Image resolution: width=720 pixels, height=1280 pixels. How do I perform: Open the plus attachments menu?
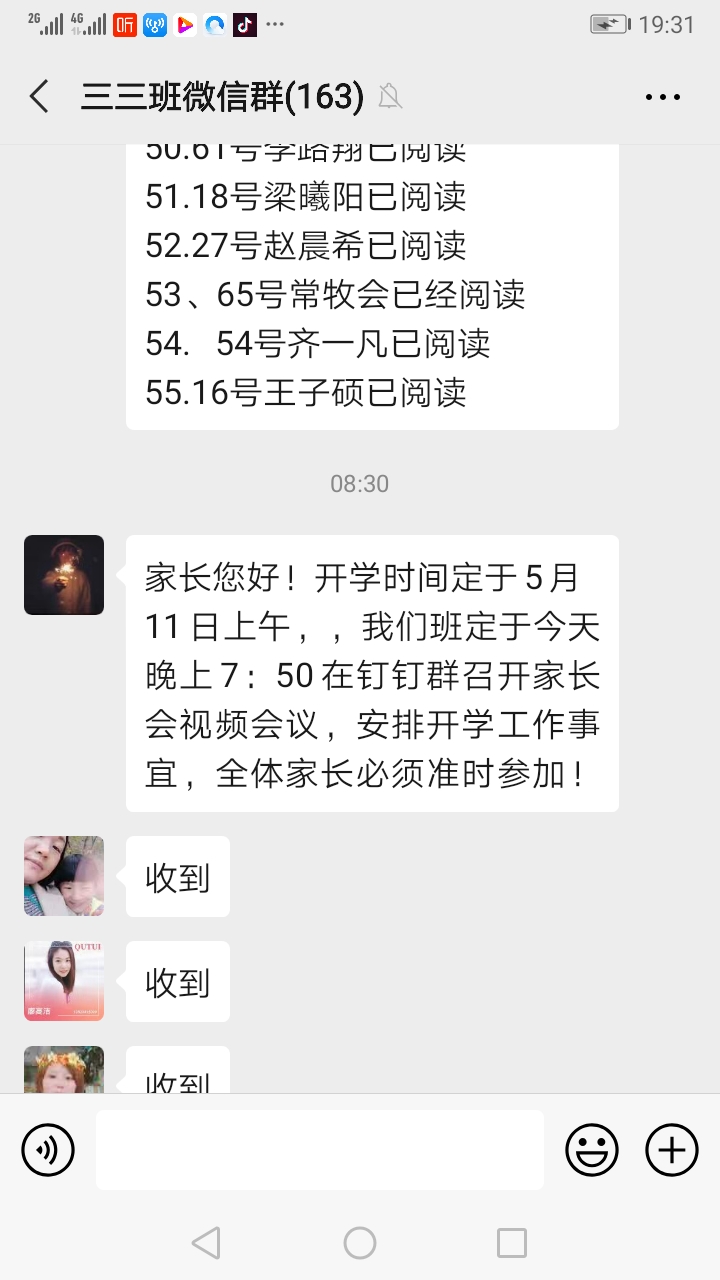[671, 1150]
